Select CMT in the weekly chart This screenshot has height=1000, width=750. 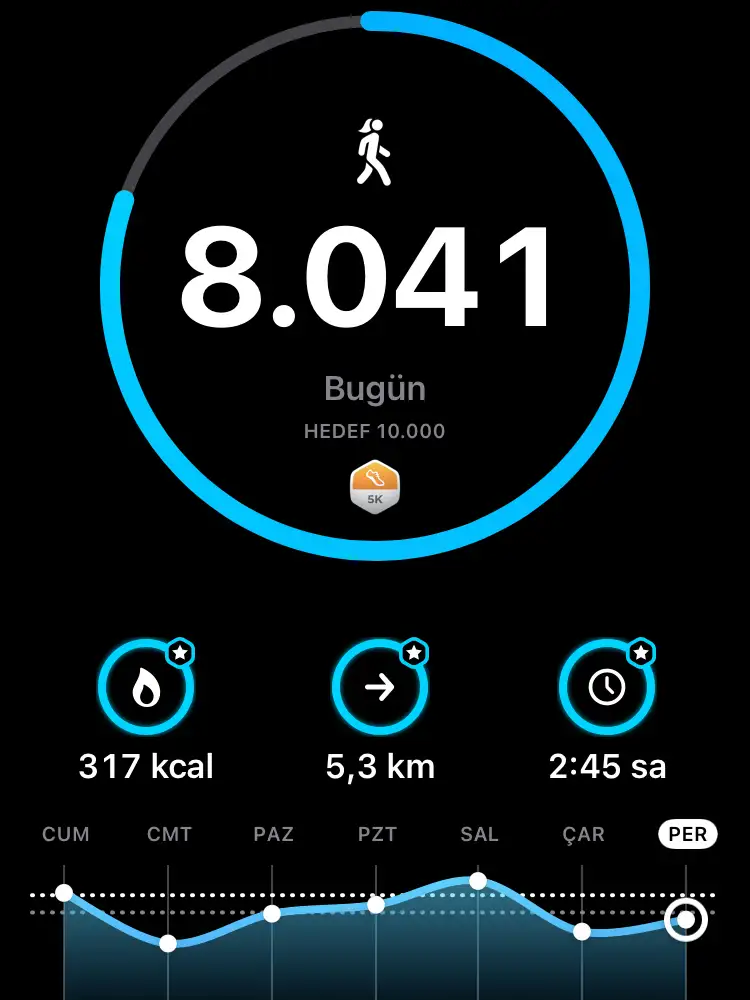pyautogui.click(x=169, y=835)
